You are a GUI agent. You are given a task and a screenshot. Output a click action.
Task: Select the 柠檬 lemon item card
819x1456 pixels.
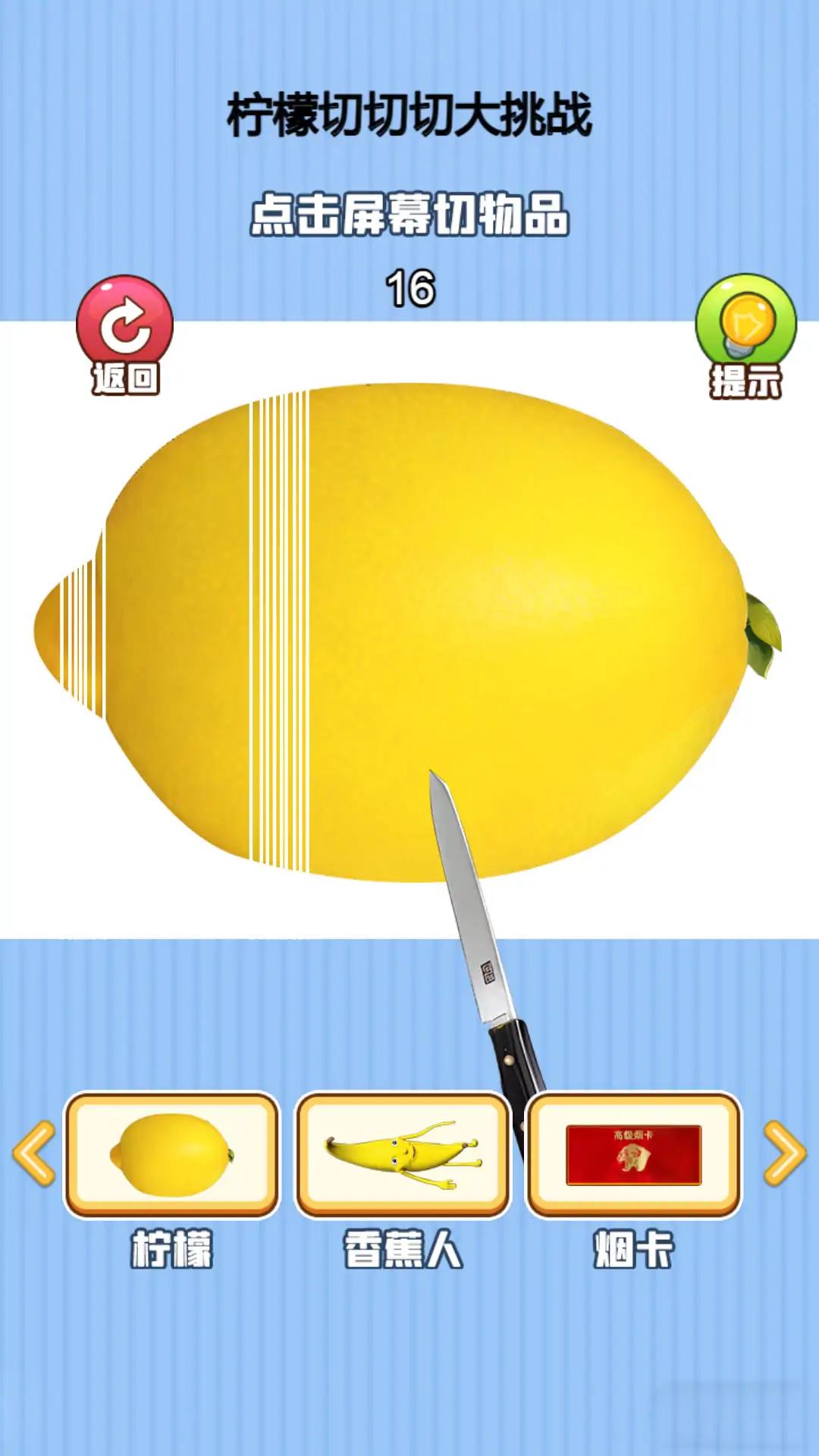coord(172,1154)
